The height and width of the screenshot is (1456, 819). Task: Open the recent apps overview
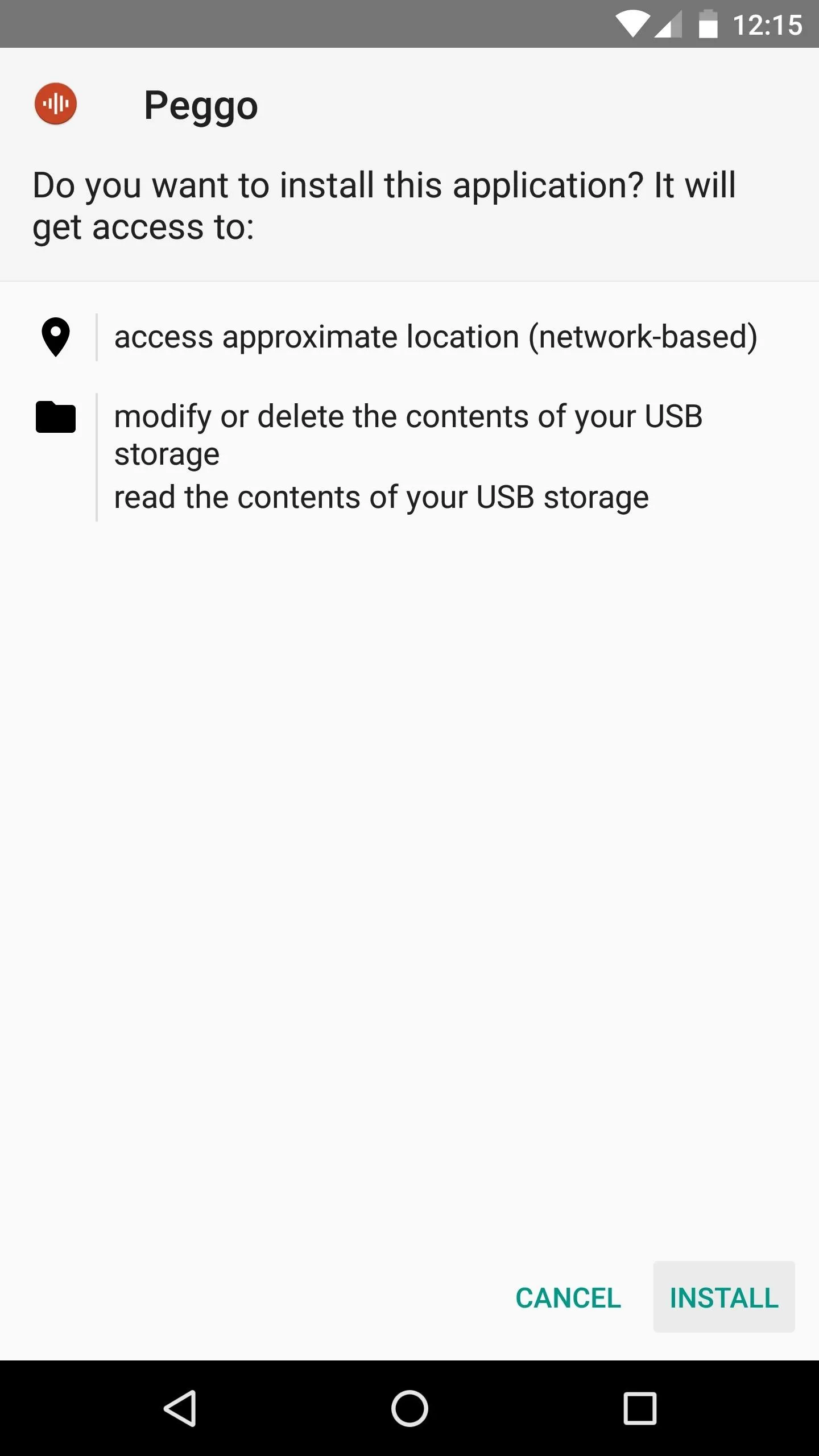(640, 1408)
